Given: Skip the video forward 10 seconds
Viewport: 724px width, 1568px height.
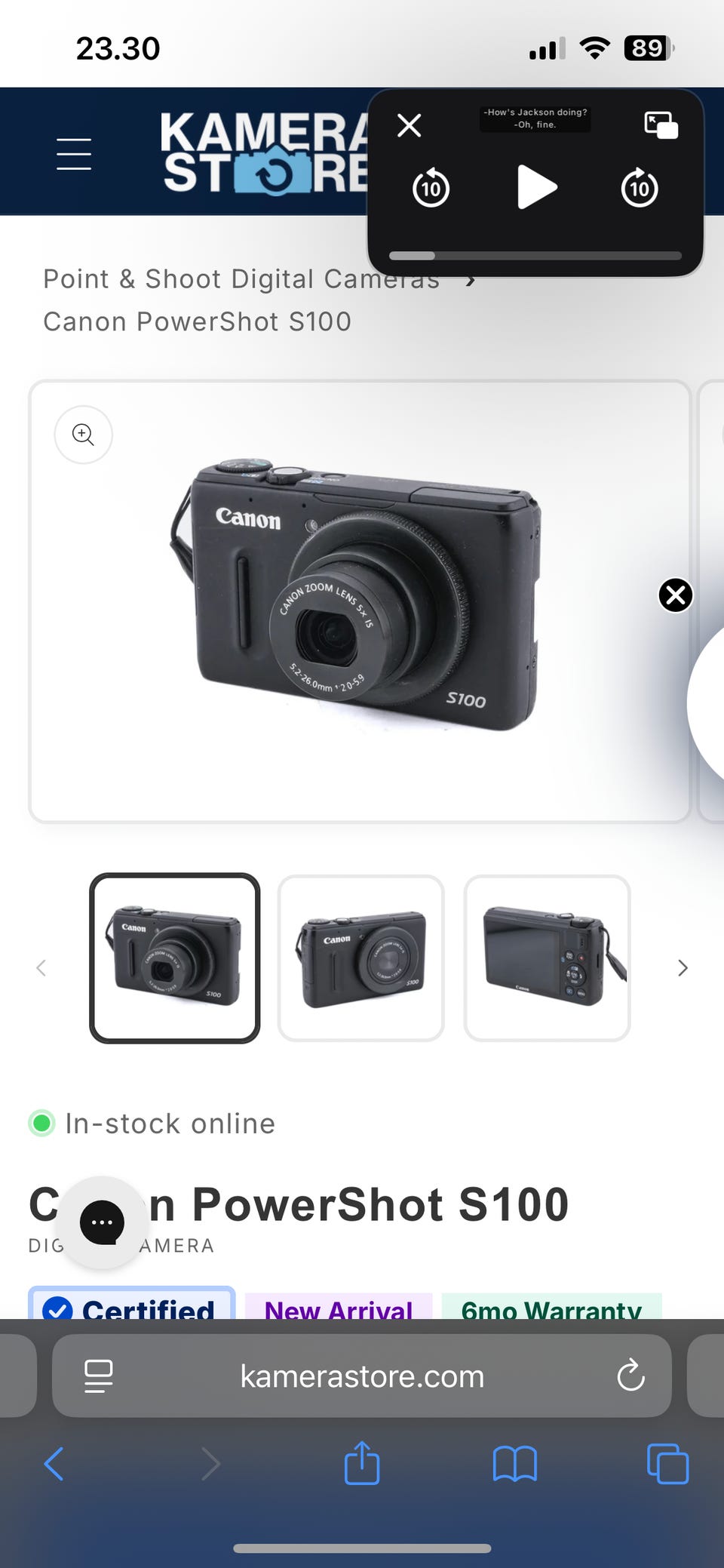Looking at the screenshot, I should click(640, 188).
